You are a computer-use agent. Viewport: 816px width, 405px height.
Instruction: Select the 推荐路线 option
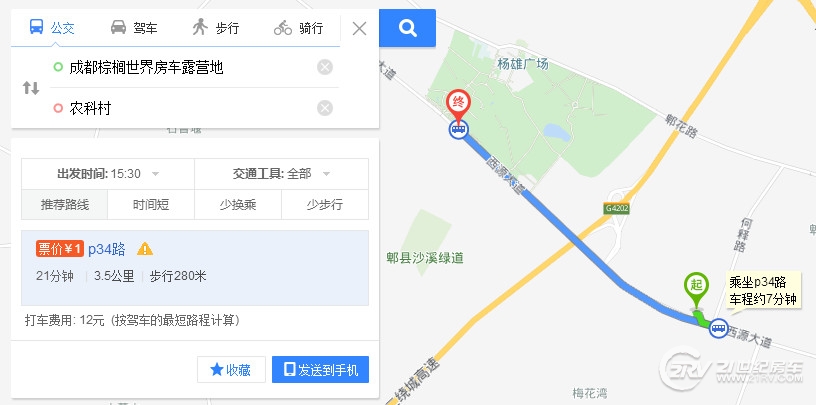coord(65,204)
